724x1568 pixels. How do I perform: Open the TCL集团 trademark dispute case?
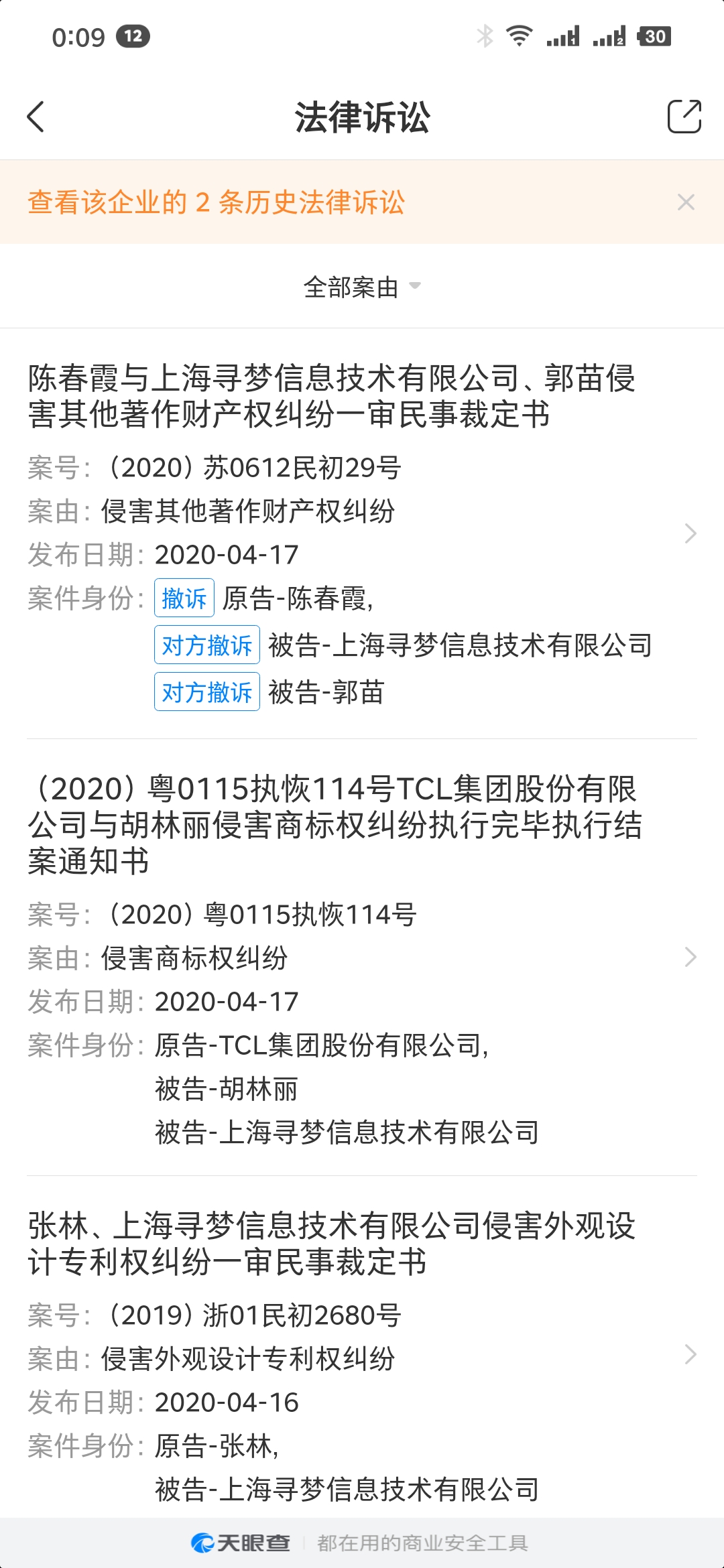click(x=334, y=824)
